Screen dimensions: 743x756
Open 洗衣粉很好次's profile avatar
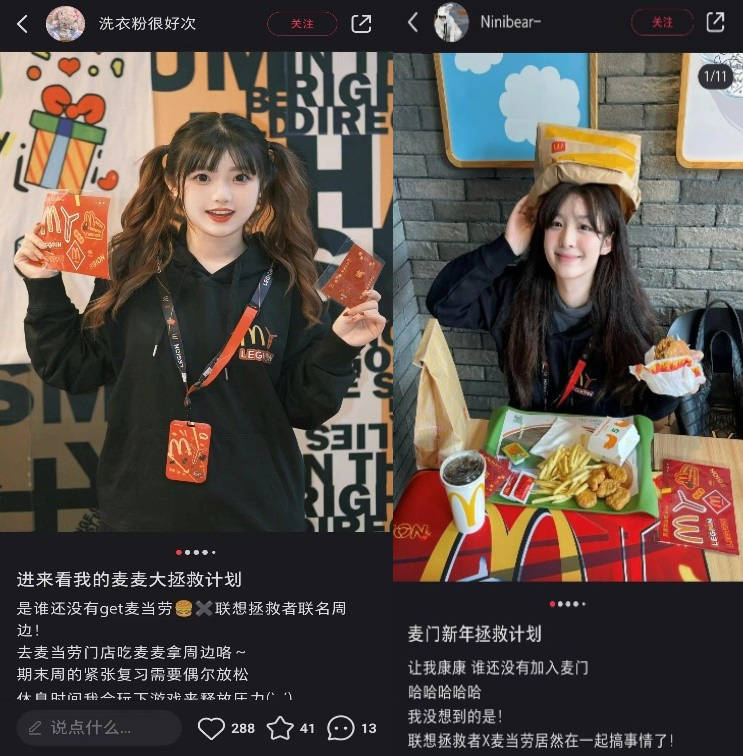click(x=65, y=23)
